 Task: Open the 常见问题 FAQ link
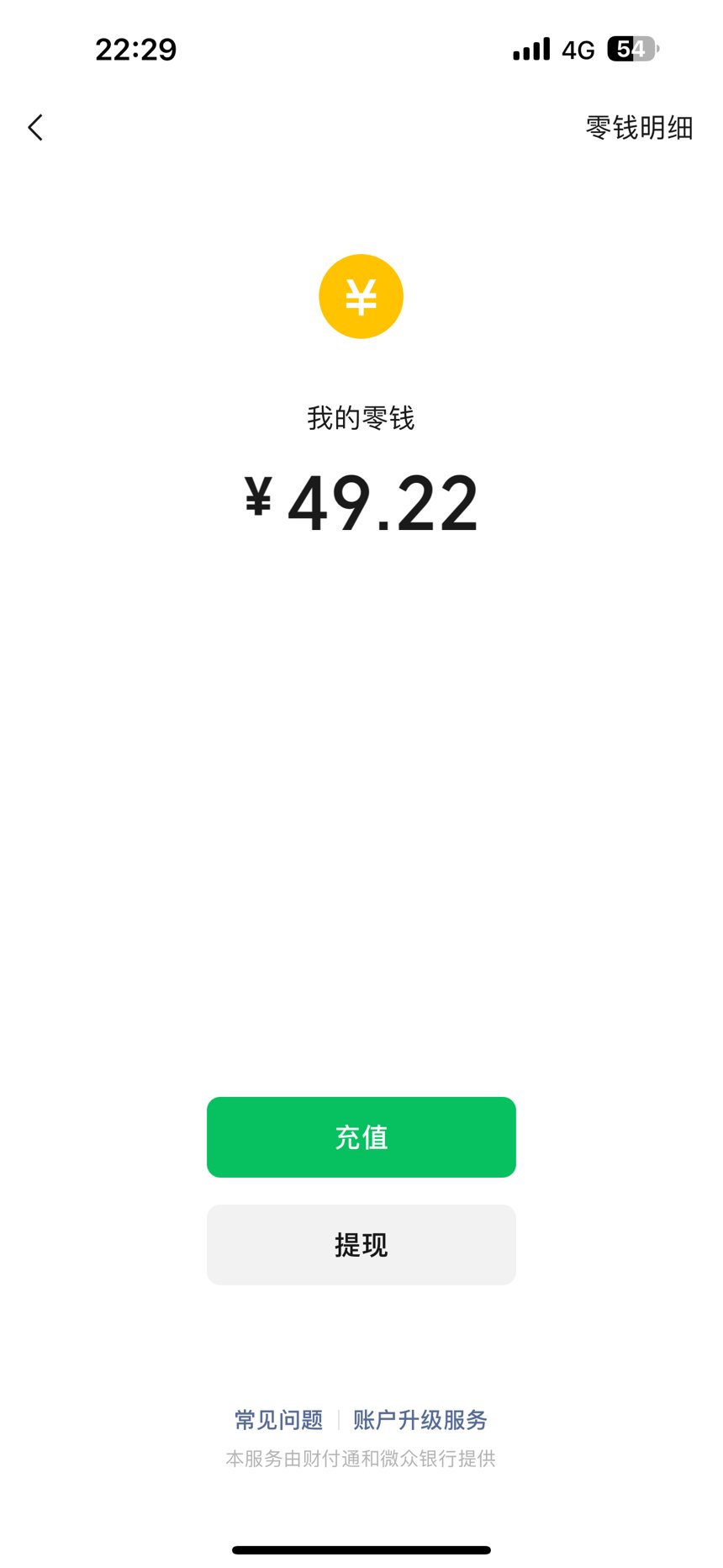click(278, 1420)
